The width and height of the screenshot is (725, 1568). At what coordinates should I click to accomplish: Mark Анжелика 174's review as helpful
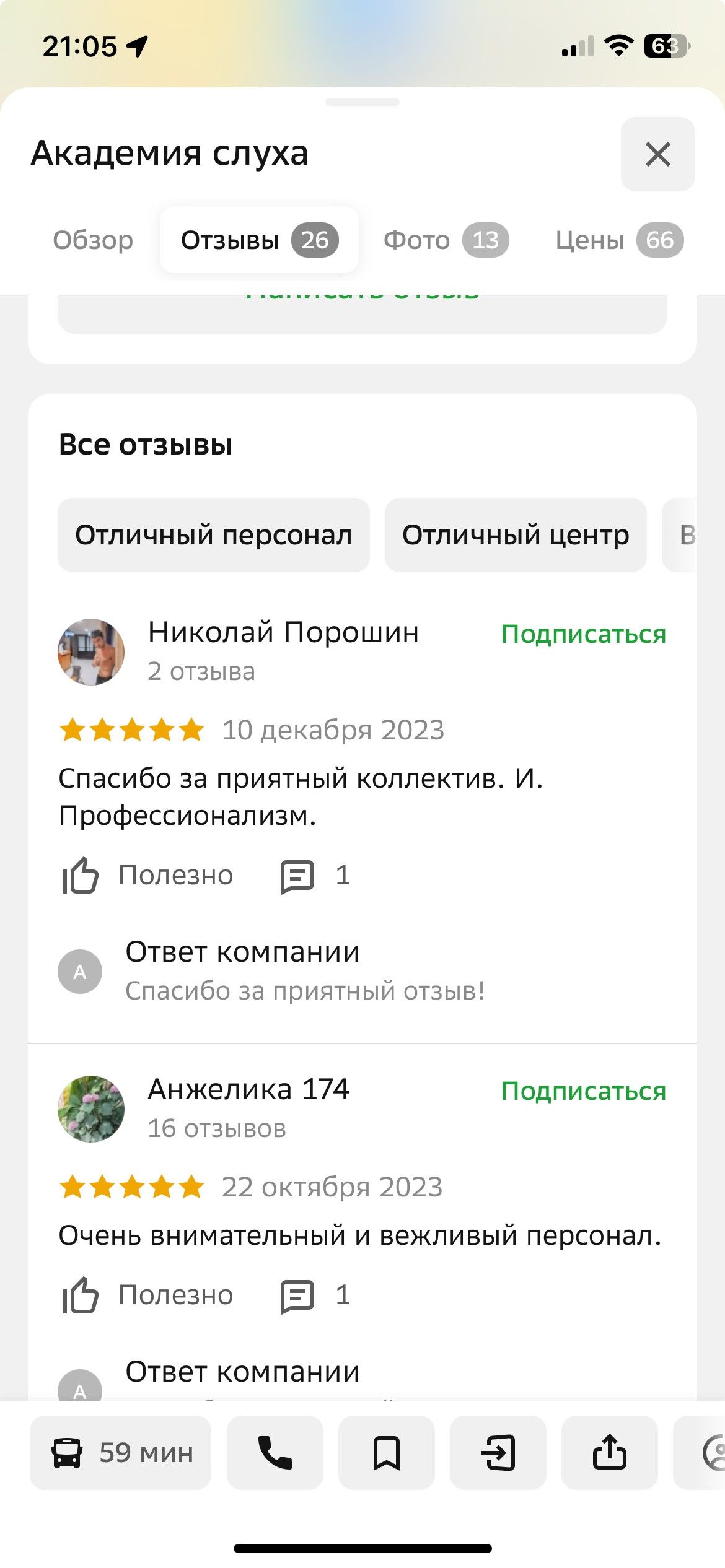147,1296
